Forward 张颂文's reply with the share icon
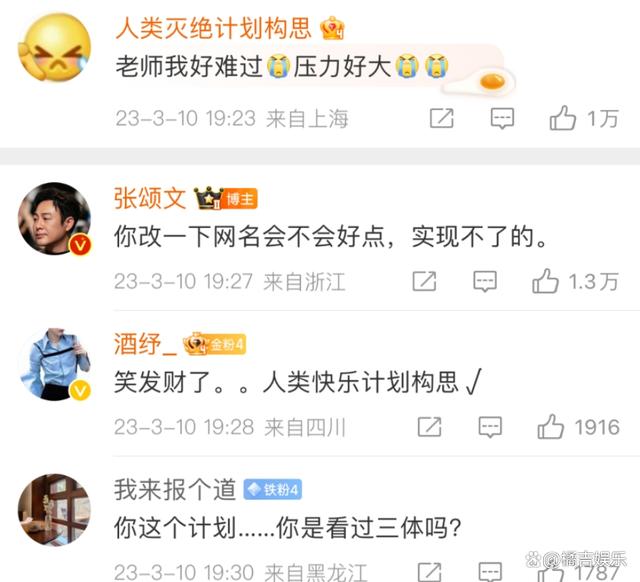Image resolution: width=640 pixels, height=582 pixels. pos(423,281)
